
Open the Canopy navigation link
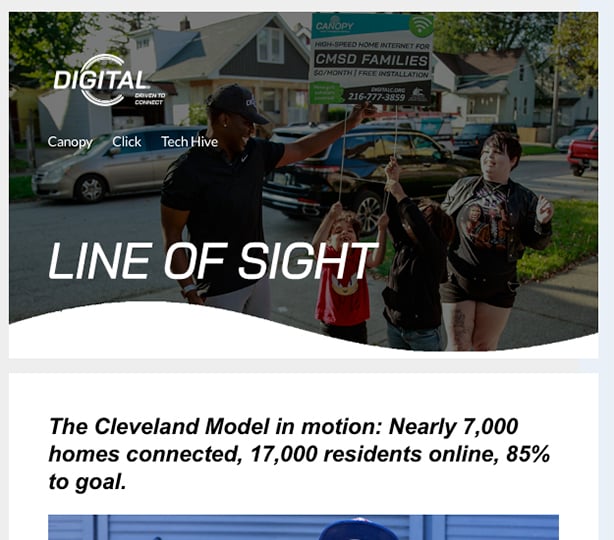(x=70, y=142)
